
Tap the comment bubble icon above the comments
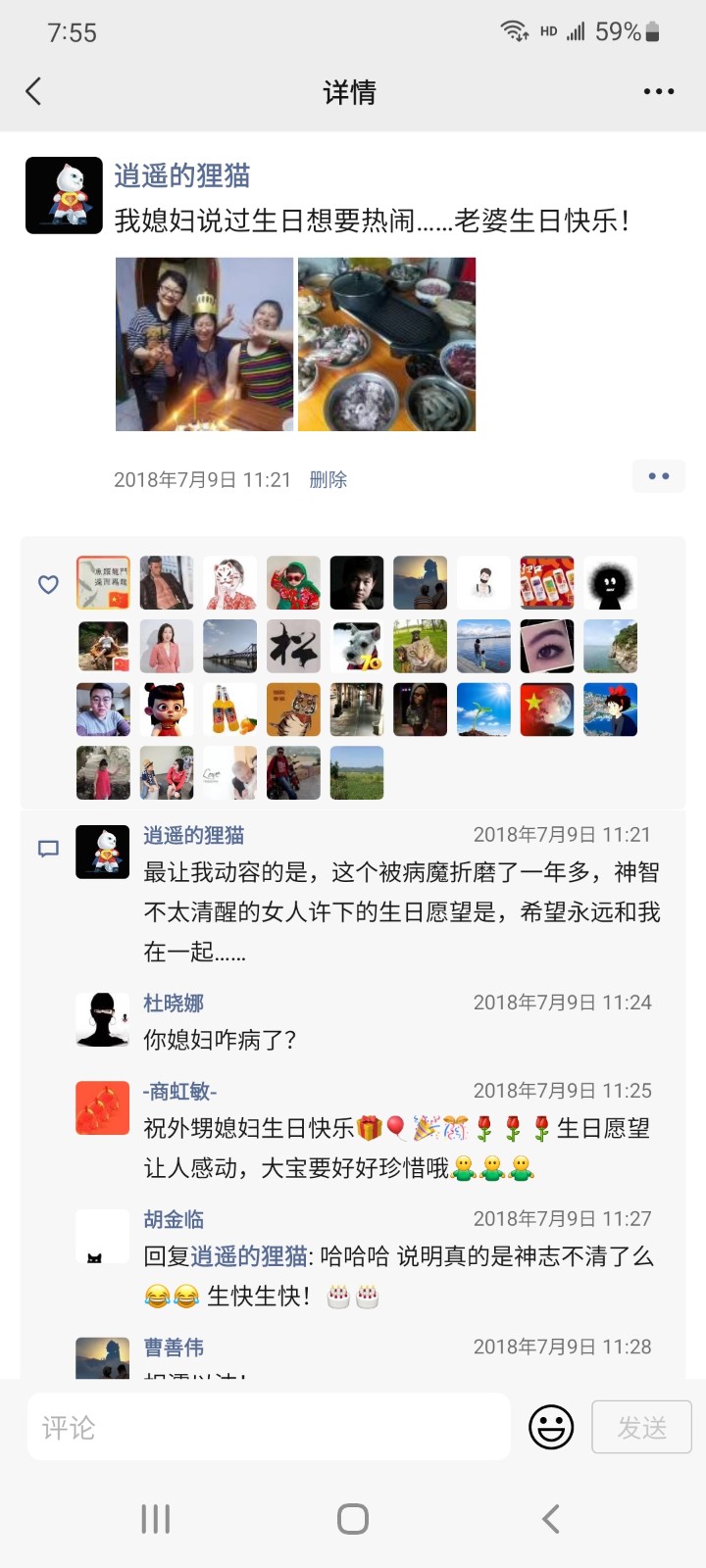[48, 851]
